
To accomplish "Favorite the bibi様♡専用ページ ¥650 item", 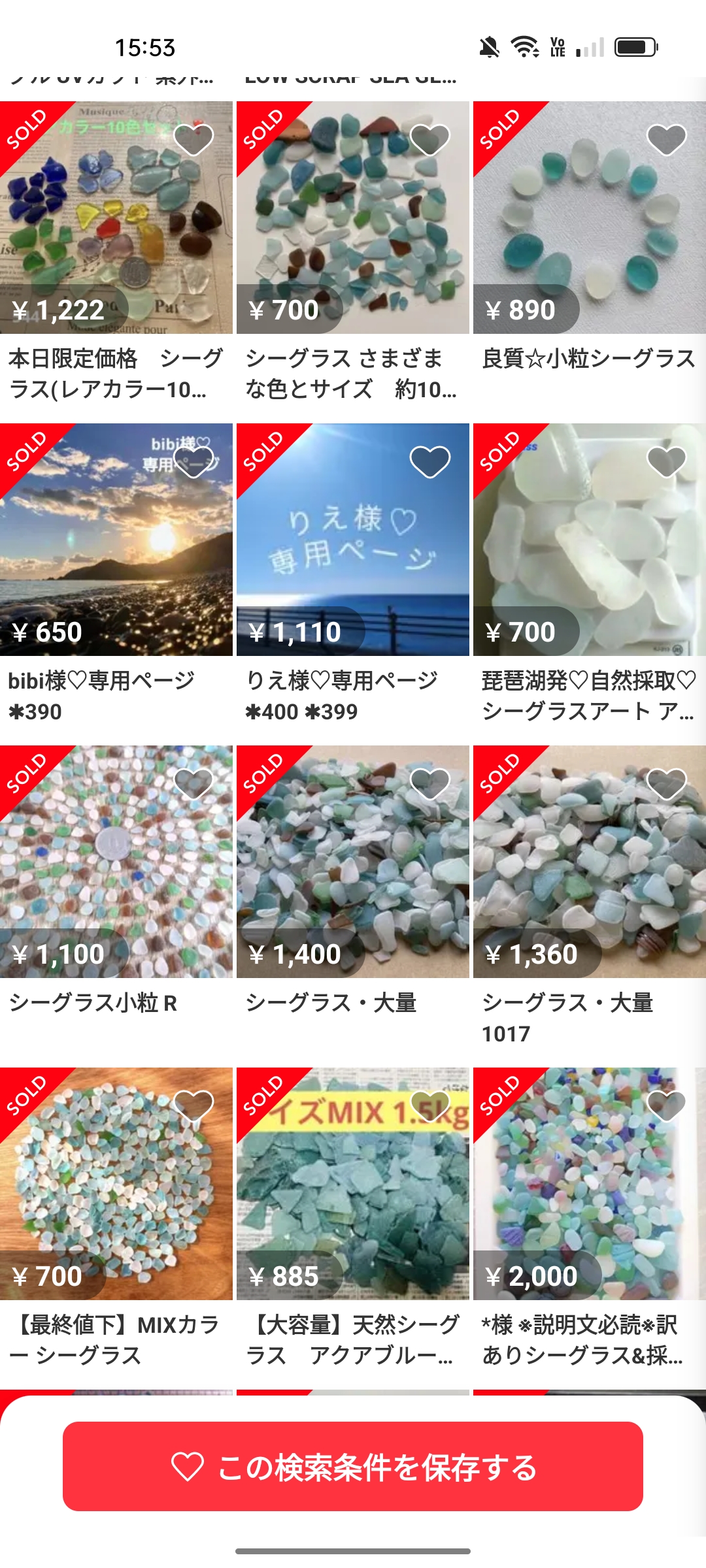I will [x=193, y=462].
